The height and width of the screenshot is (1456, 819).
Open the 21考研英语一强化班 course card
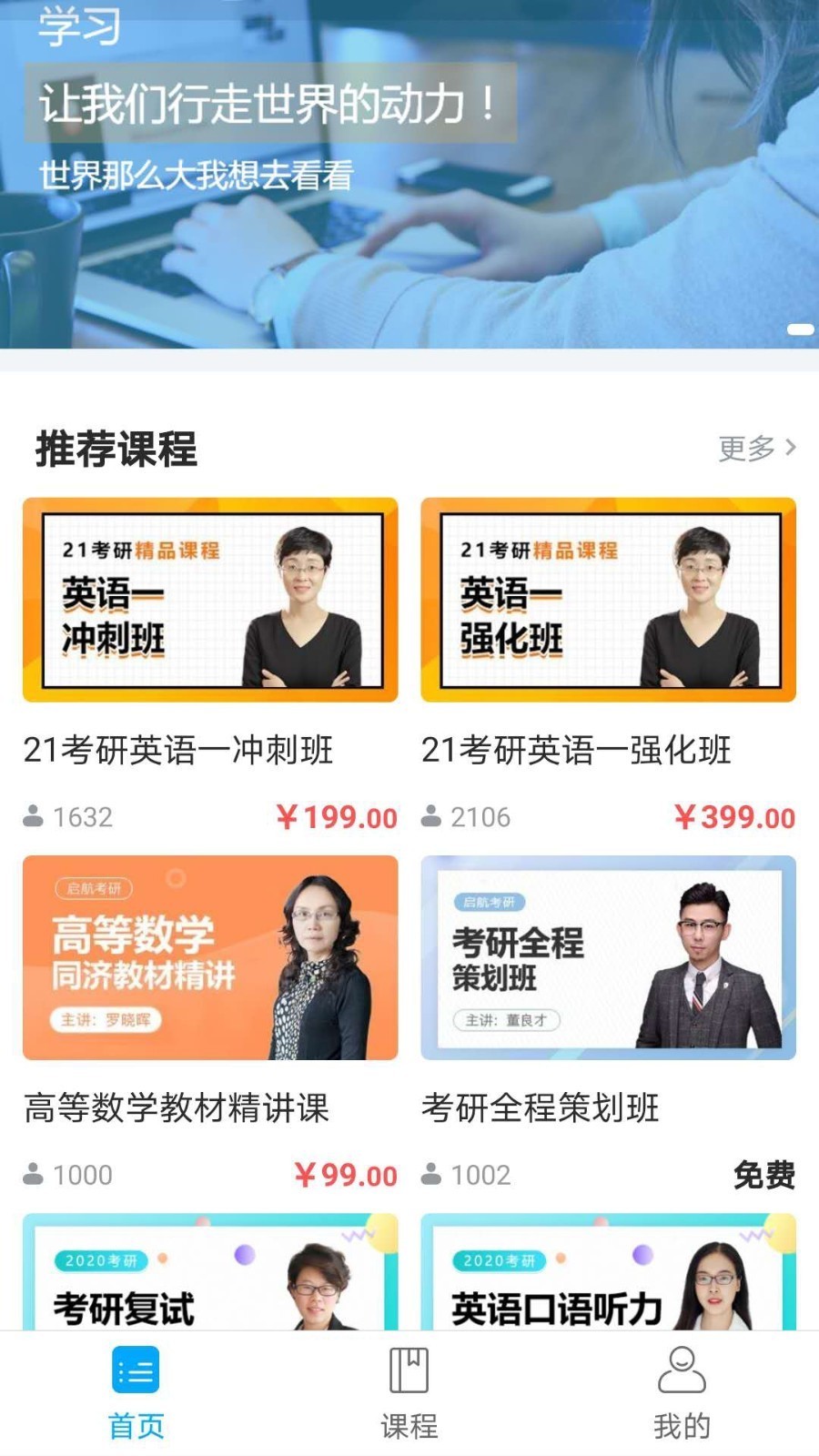(608, 601)
